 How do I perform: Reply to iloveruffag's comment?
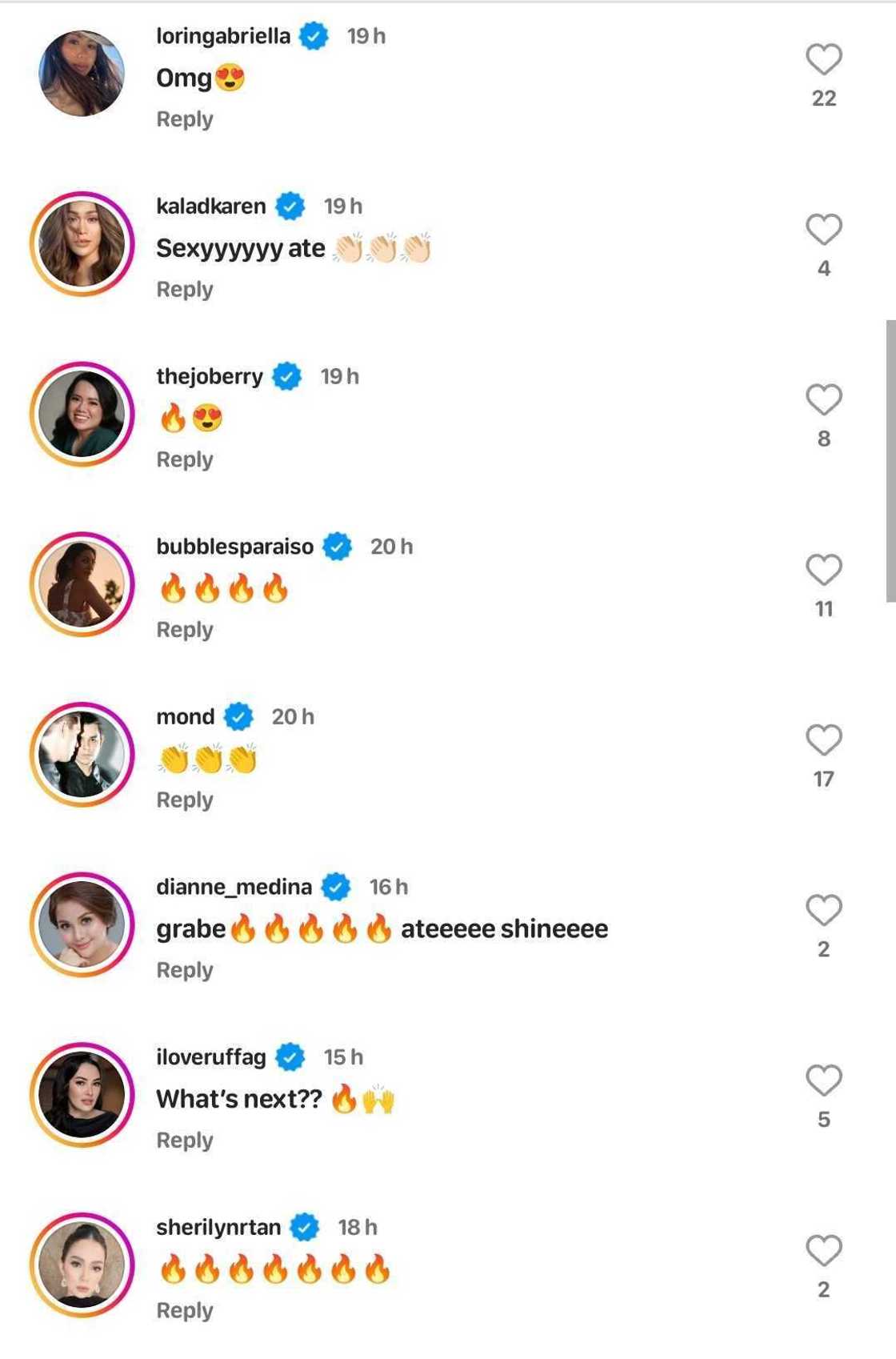point(185,1140)
